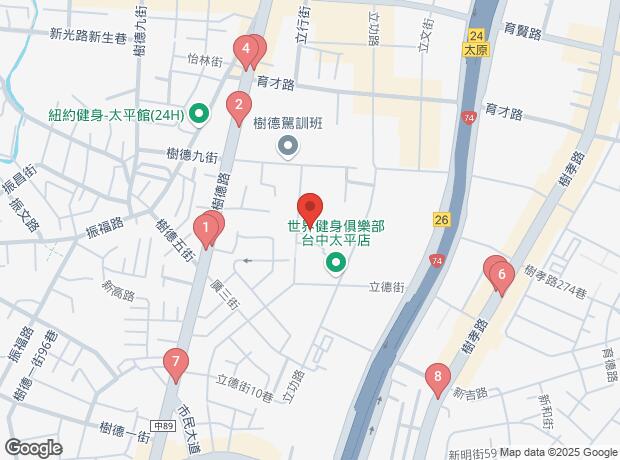
Task: Open the Google logo link
Action: coord(33,448)
